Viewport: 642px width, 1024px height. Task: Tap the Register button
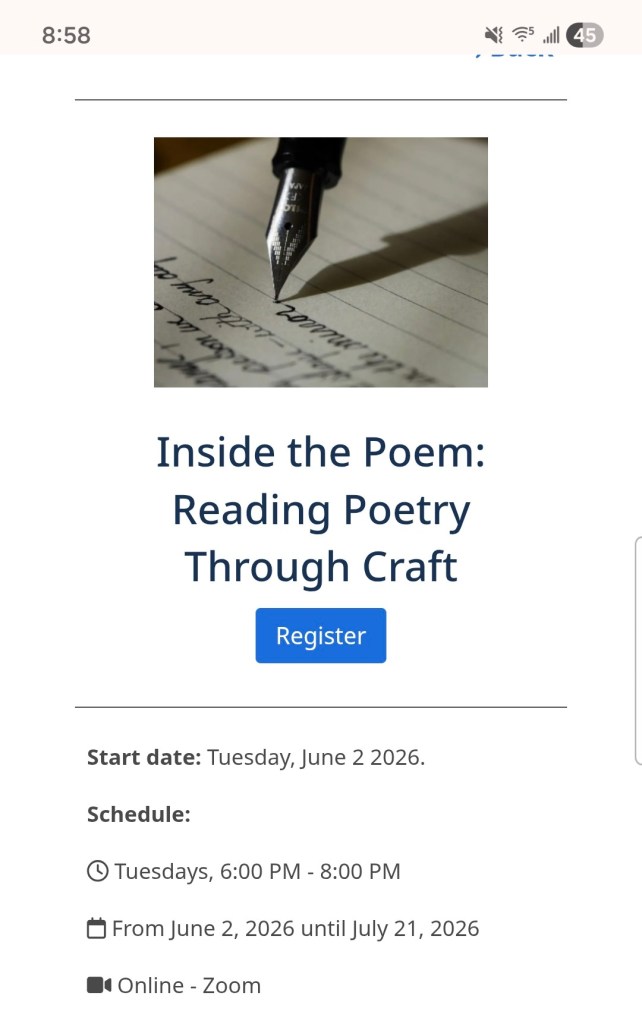[x=320, y=636]
